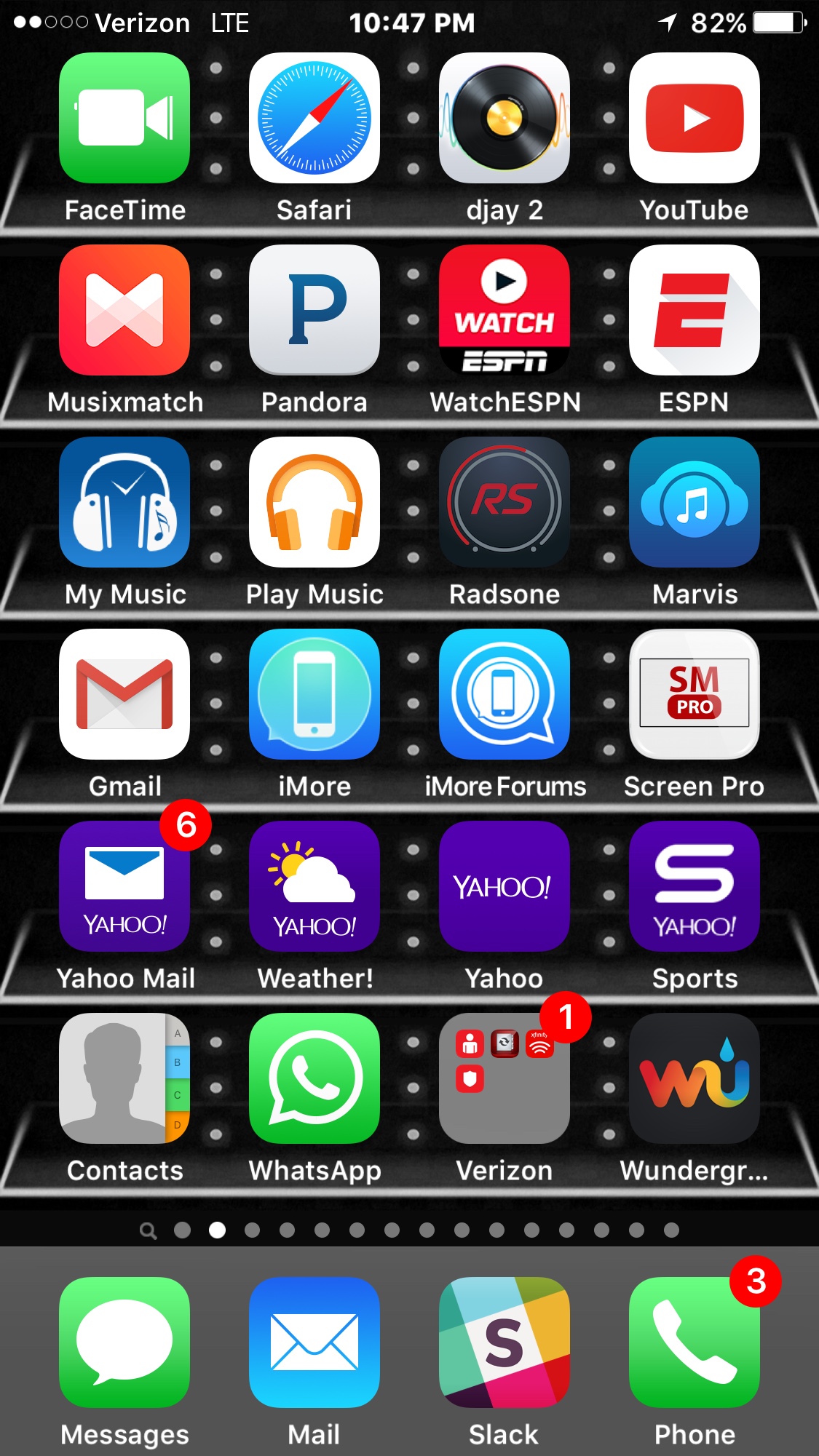Open the djay 2 app
This screenshot has width=819, height=1456.
(505, 118)
